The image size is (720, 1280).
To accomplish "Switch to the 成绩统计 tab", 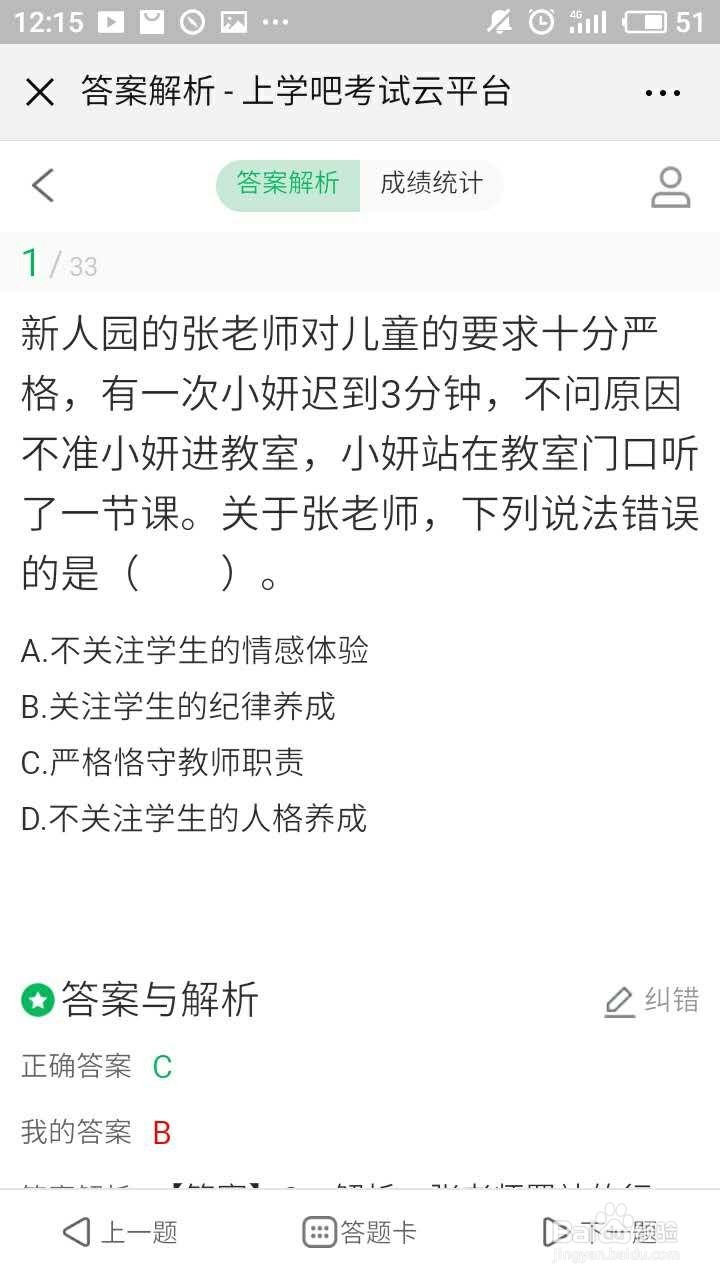I will click(x=431, y=185).
